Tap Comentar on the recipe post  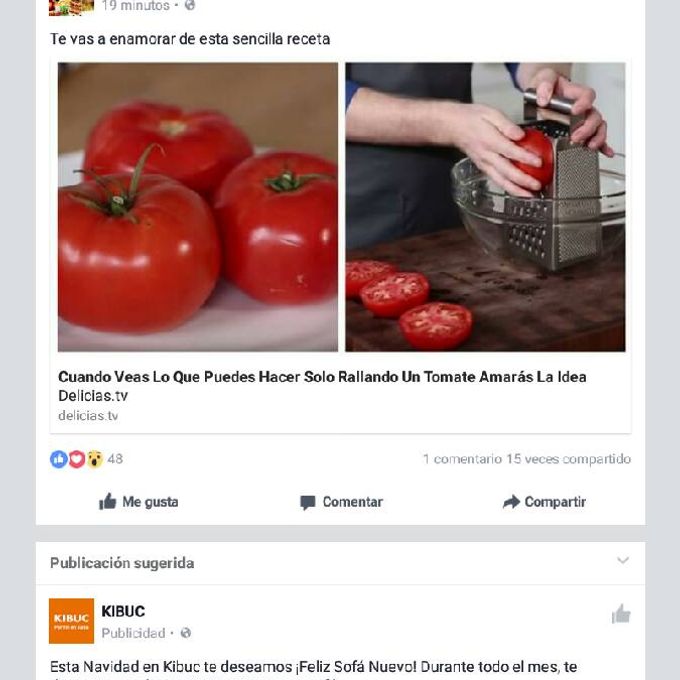[x=341, y=502]
